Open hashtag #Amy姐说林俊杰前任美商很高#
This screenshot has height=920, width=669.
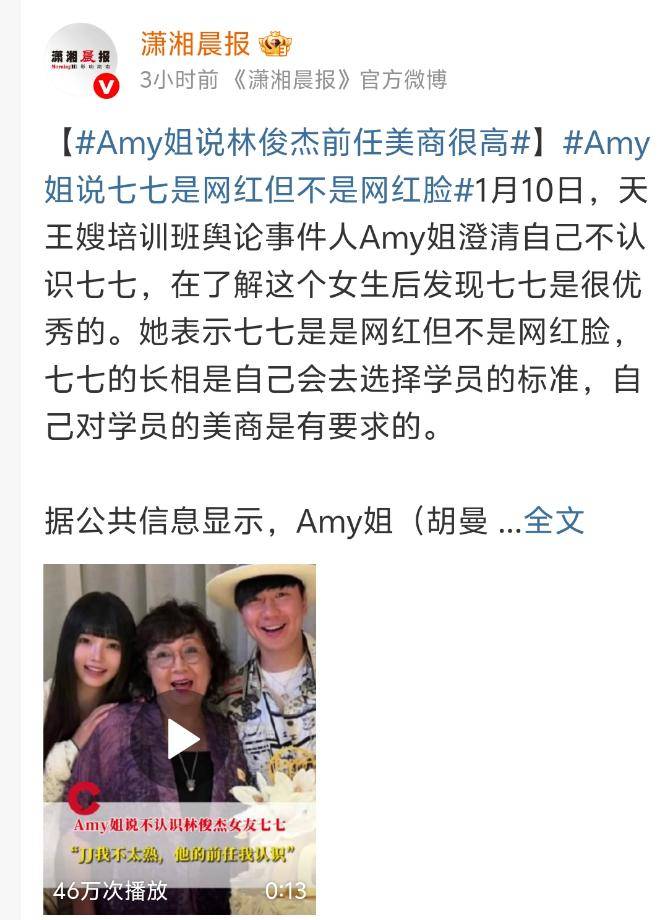coord(302,144)
